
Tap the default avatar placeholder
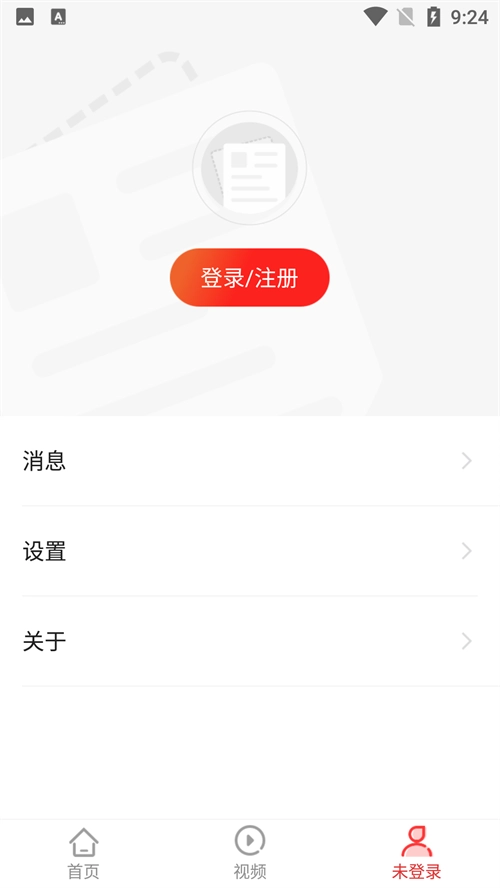click(x=250, y=168)
